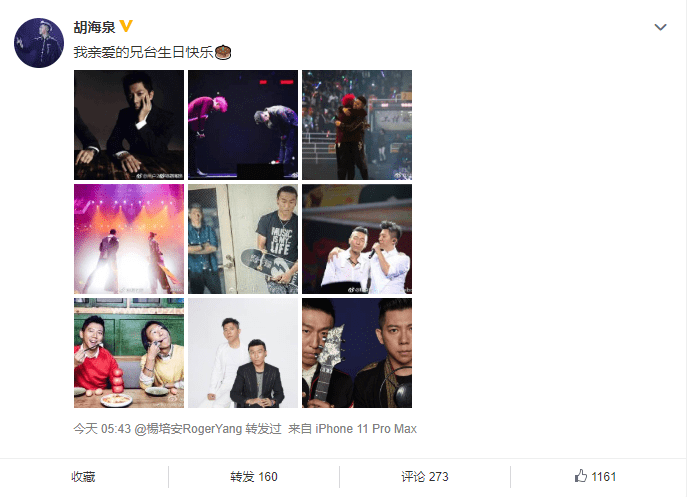The image size is (687, 497).
Task: Tap 收藏 to favorite this post
Action: [x=83, y=477]
